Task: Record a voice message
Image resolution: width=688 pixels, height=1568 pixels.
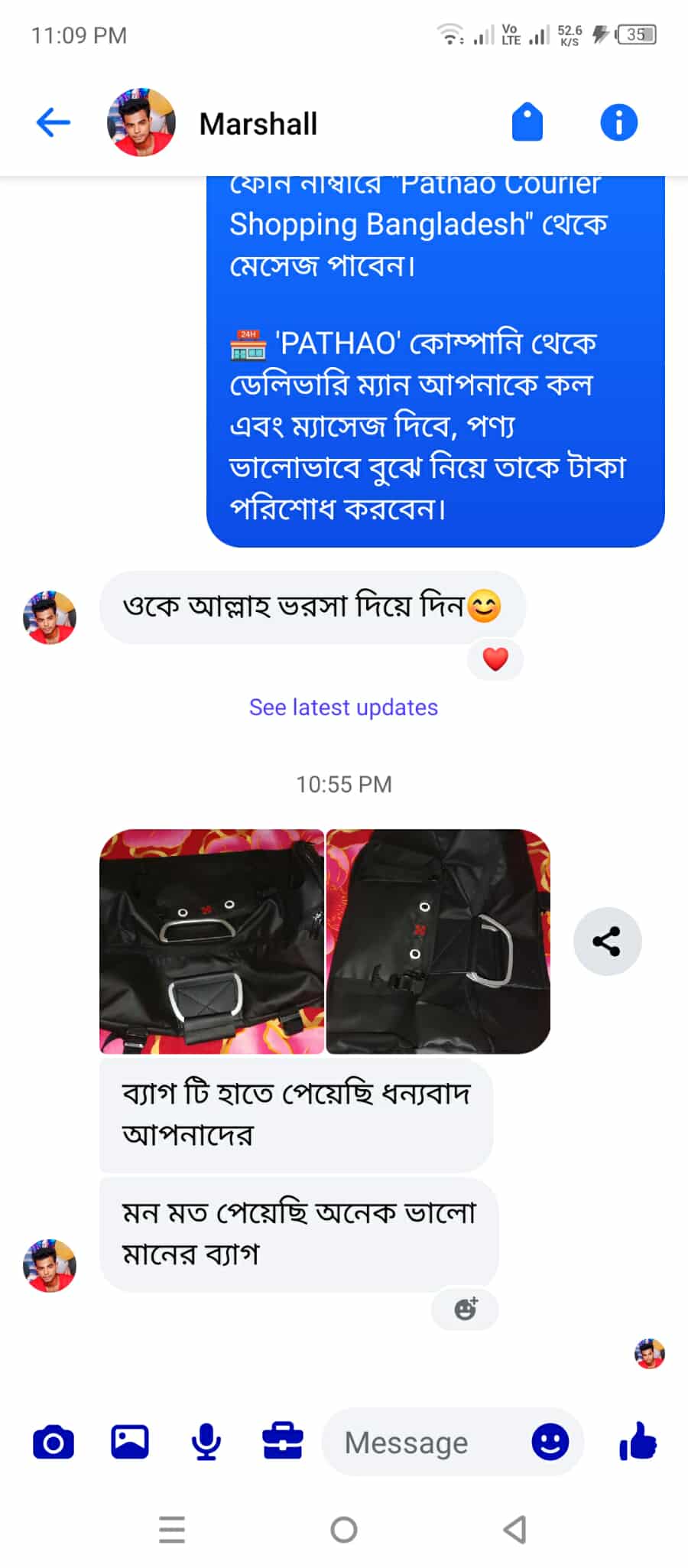Action: point(206,1443)
